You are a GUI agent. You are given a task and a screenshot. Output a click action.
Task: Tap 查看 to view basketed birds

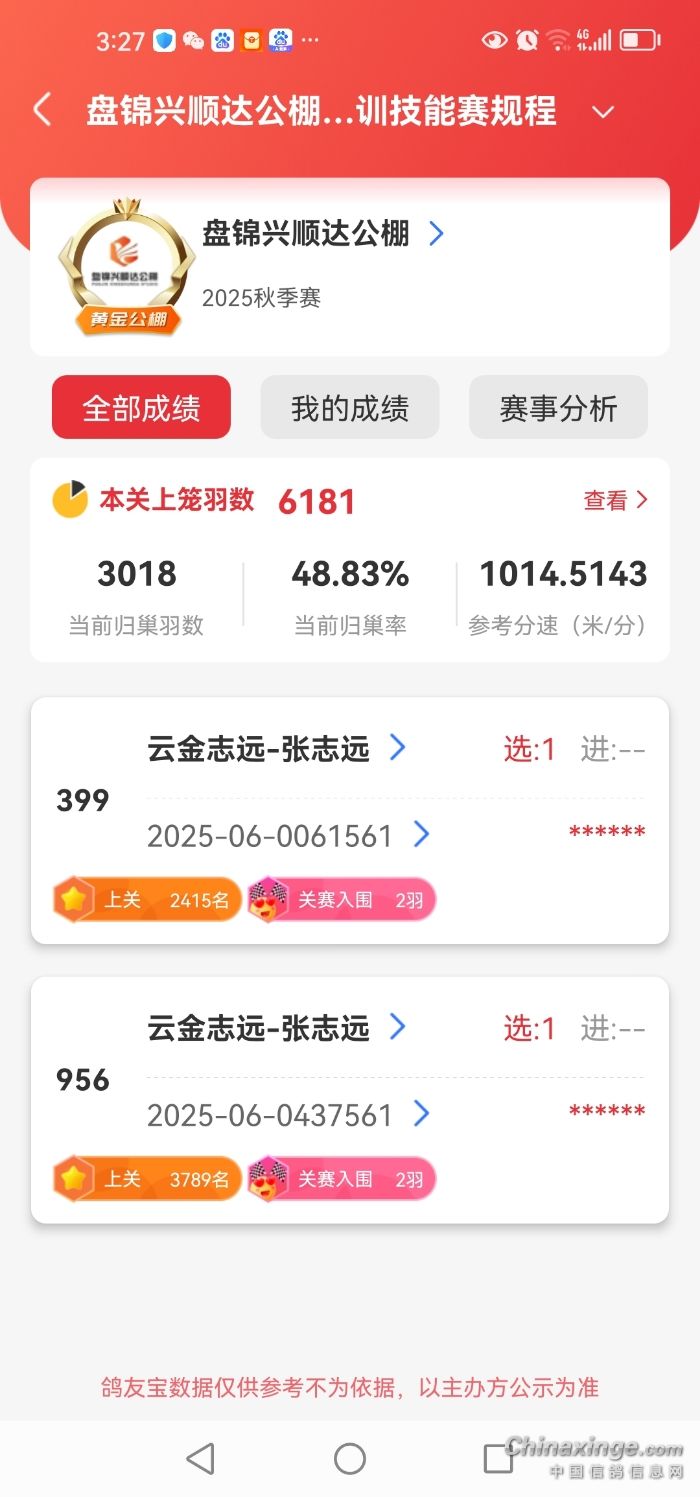(615, 500)
